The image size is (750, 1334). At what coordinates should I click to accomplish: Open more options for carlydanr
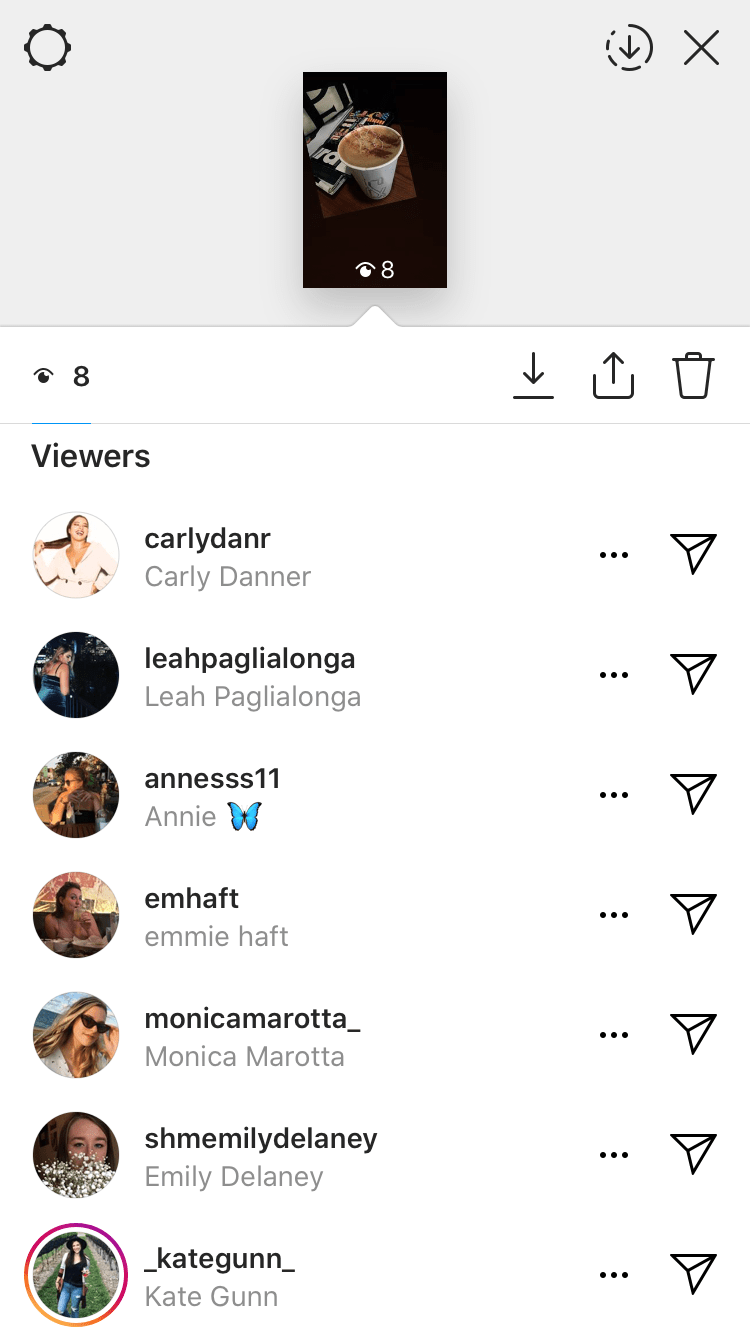[613, 555]
